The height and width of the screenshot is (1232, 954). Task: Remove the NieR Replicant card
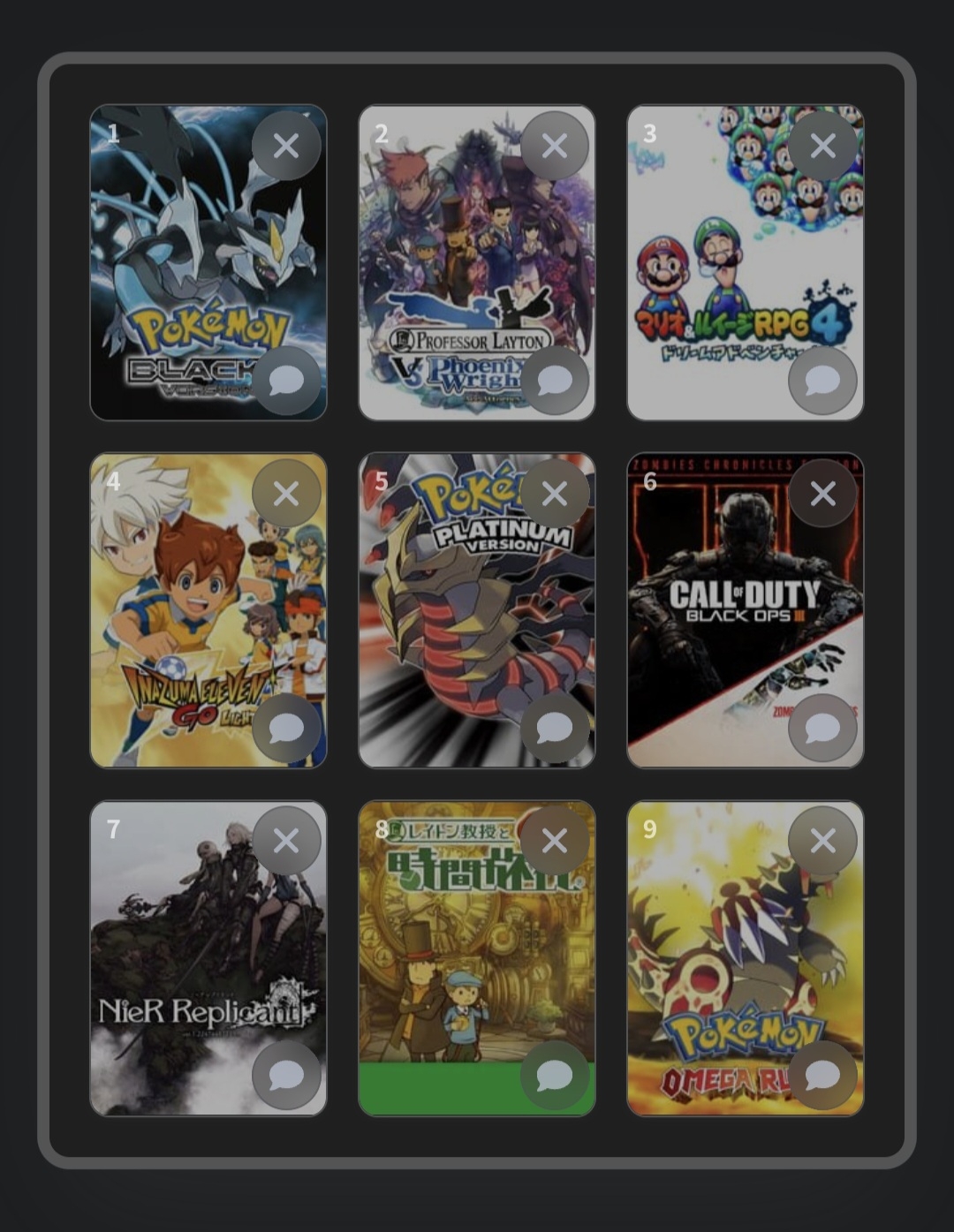coord(286,841)
